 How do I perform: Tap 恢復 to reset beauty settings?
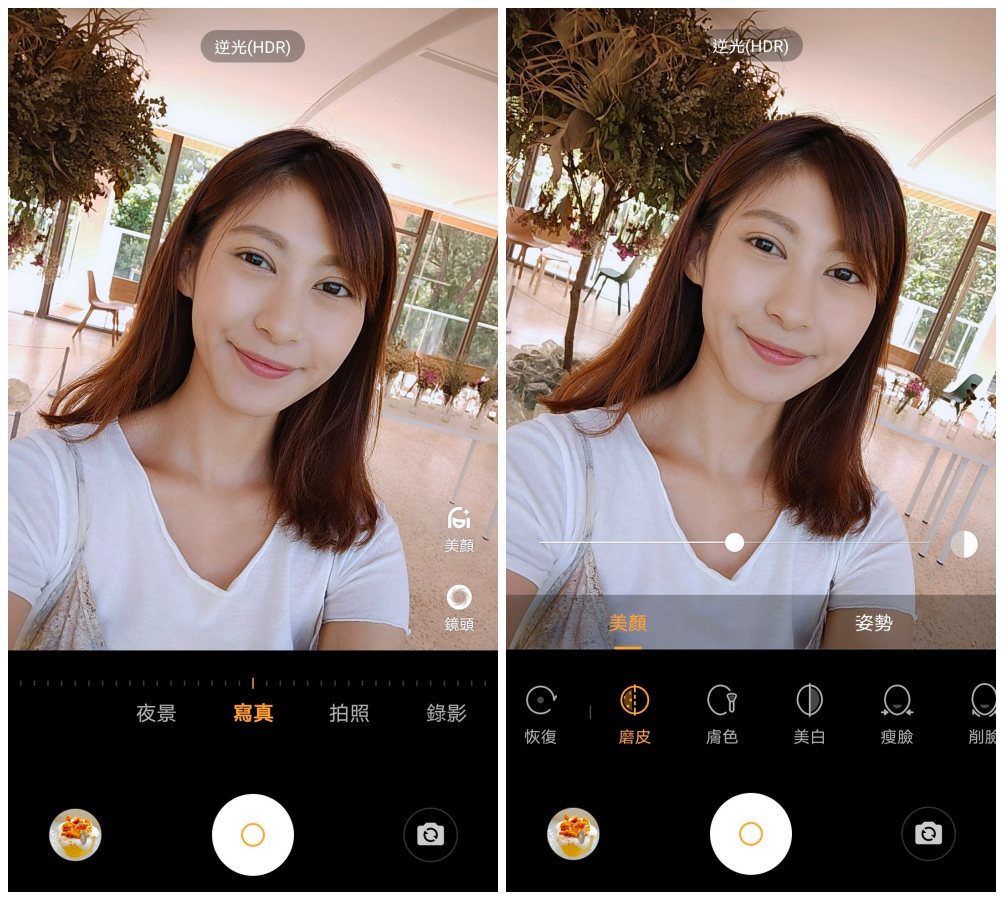(541, 713)
